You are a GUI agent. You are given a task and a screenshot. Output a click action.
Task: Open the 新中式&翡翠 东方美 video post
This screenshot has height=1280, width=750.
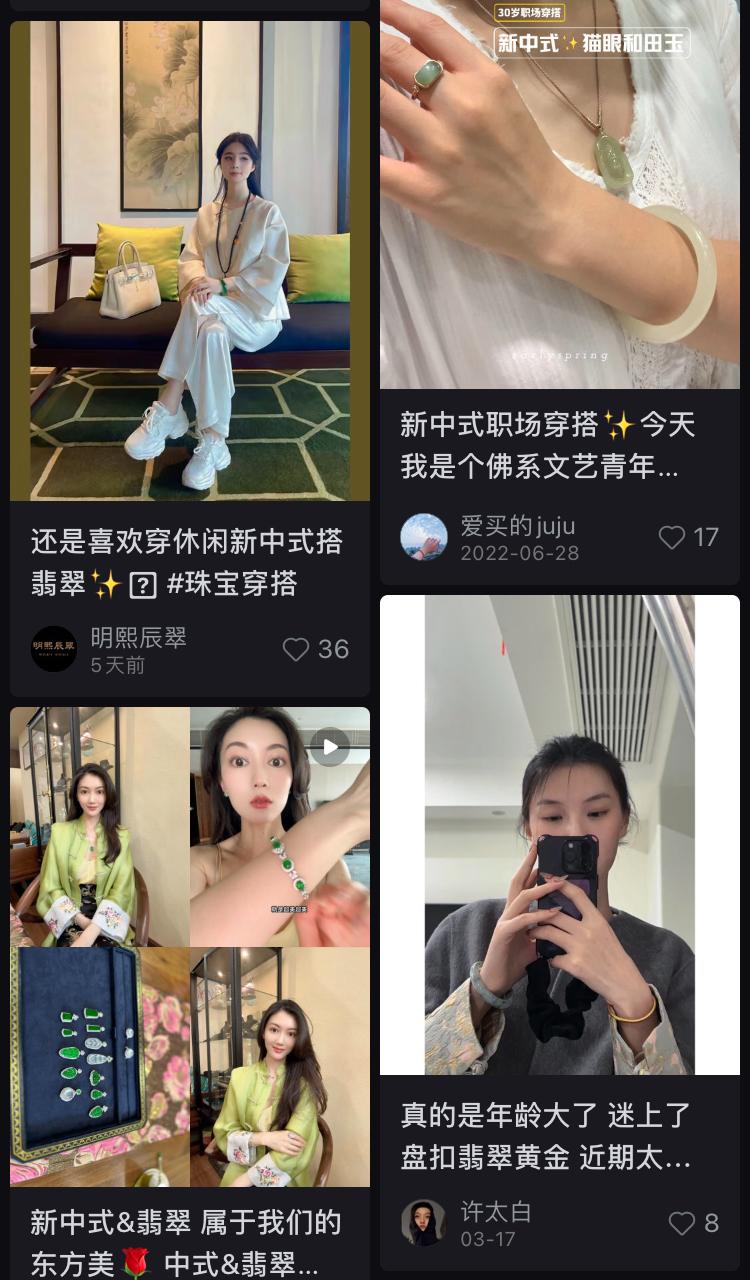pos(190,946)
